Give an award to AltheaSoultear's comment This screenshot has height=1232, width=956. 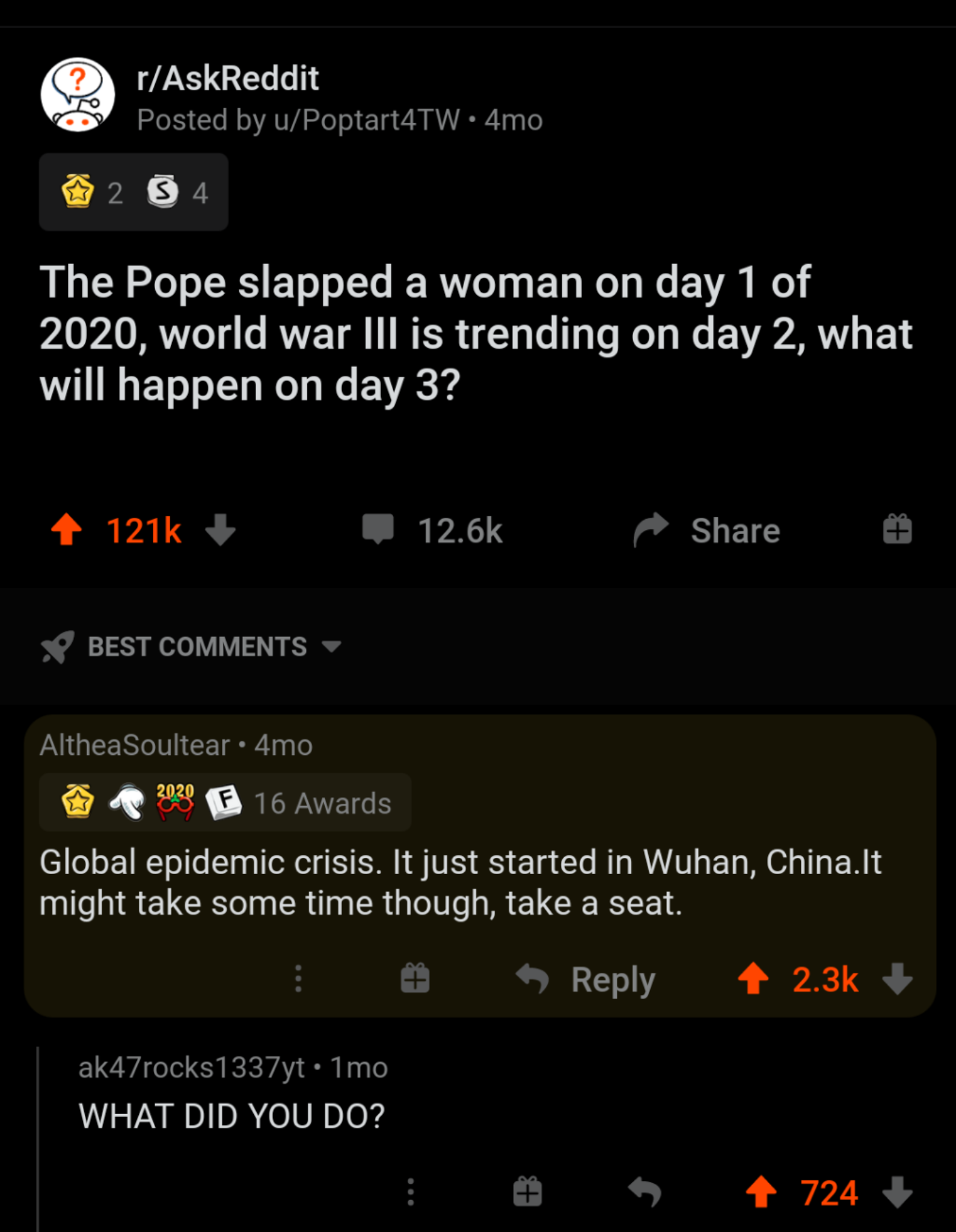(x=415, y=978)
